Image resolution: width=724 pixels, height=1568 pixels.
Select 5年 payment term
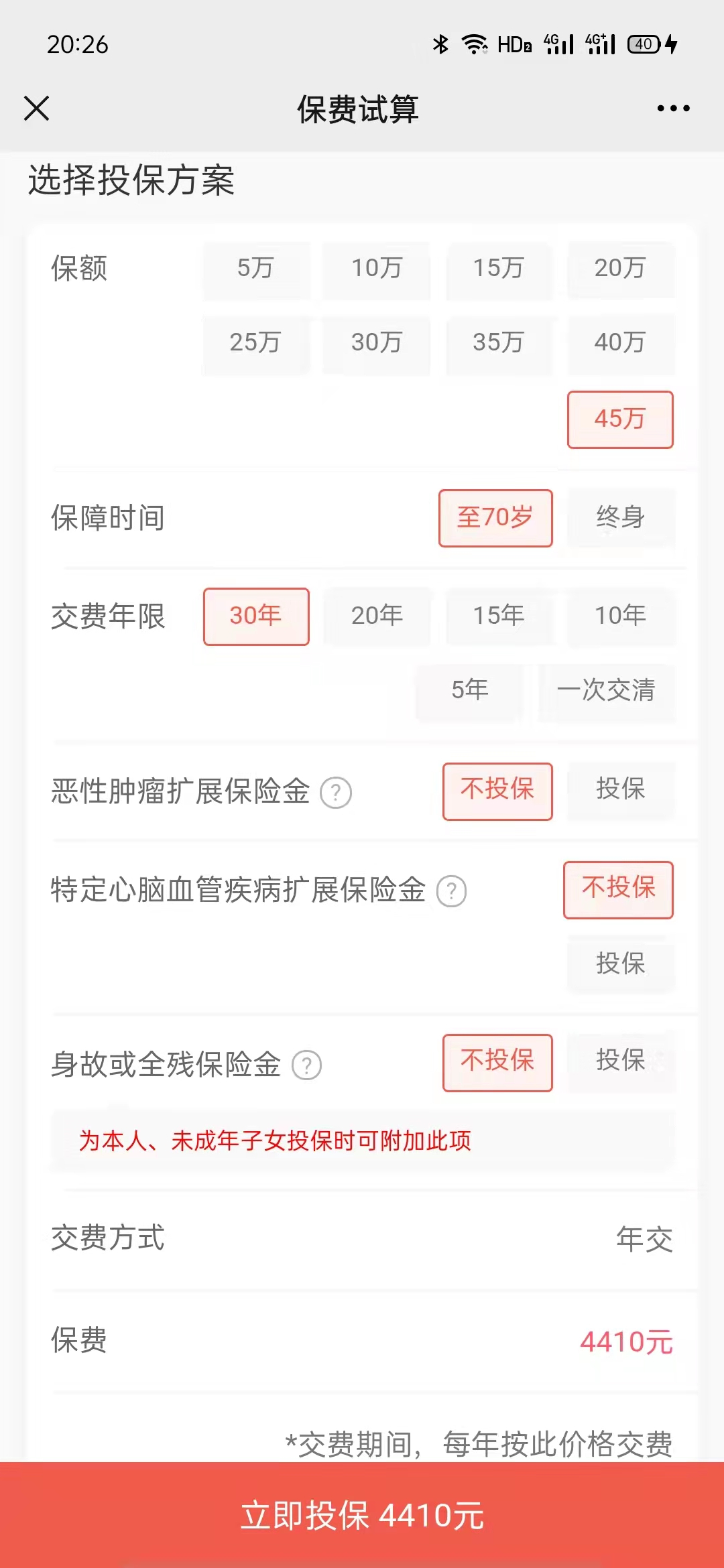pos(469,690)
